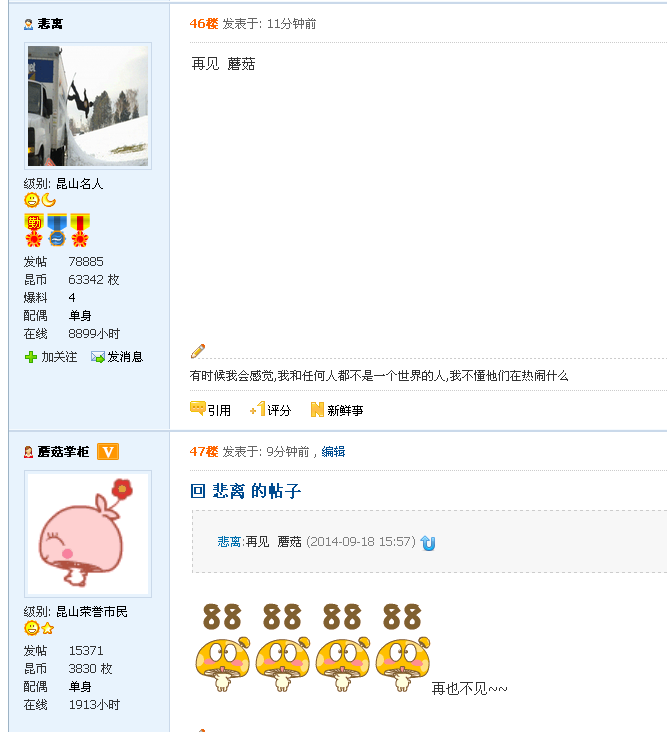
Task: Edit post 47 via 编辑 link
Action: [x=333, y=452]
